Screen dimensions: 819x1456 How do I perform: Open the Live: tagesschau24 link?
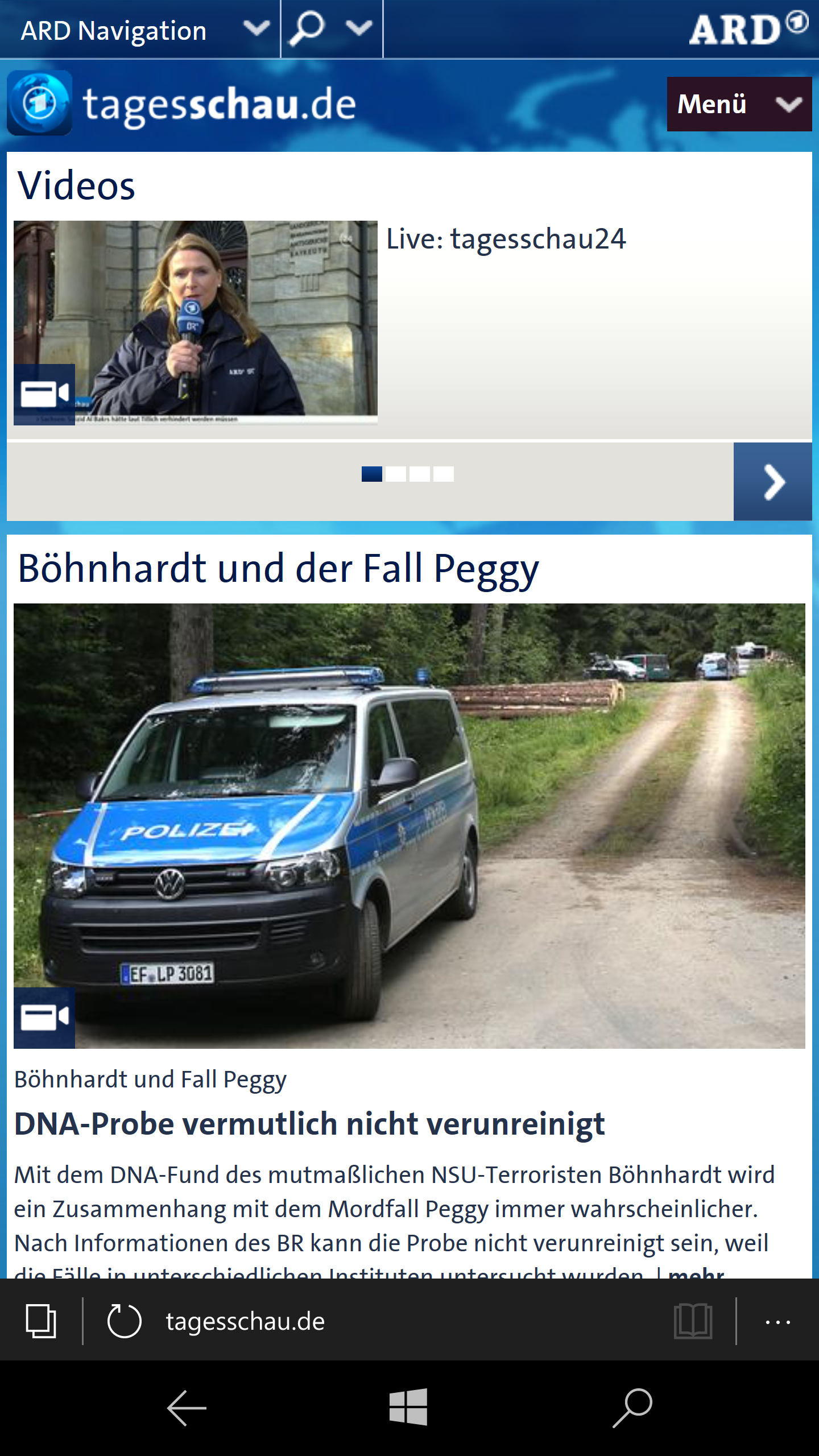click(506, 239)
